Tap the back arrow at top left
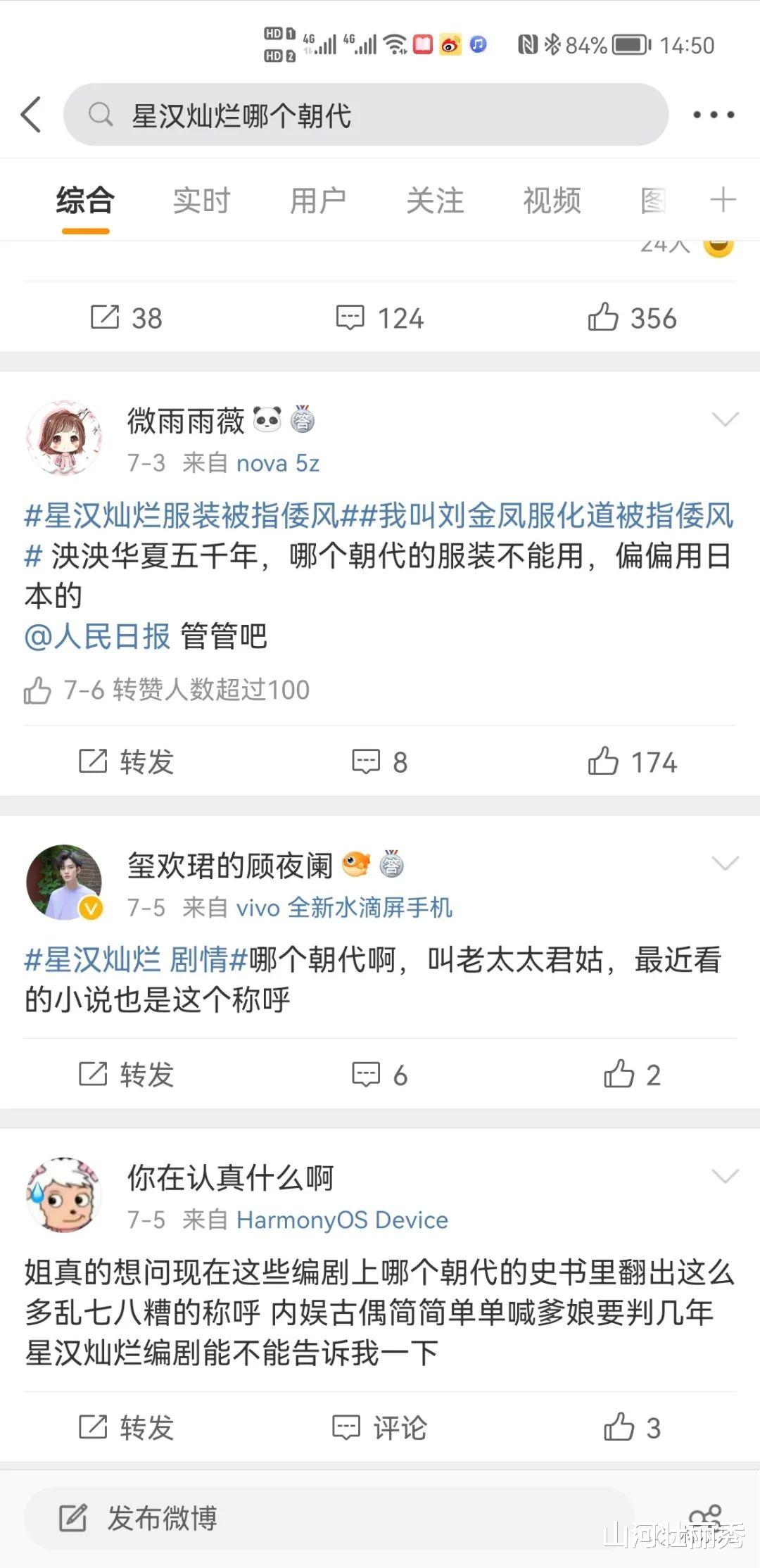Viewport: 760px width, 1568px height. coord(31,115)
